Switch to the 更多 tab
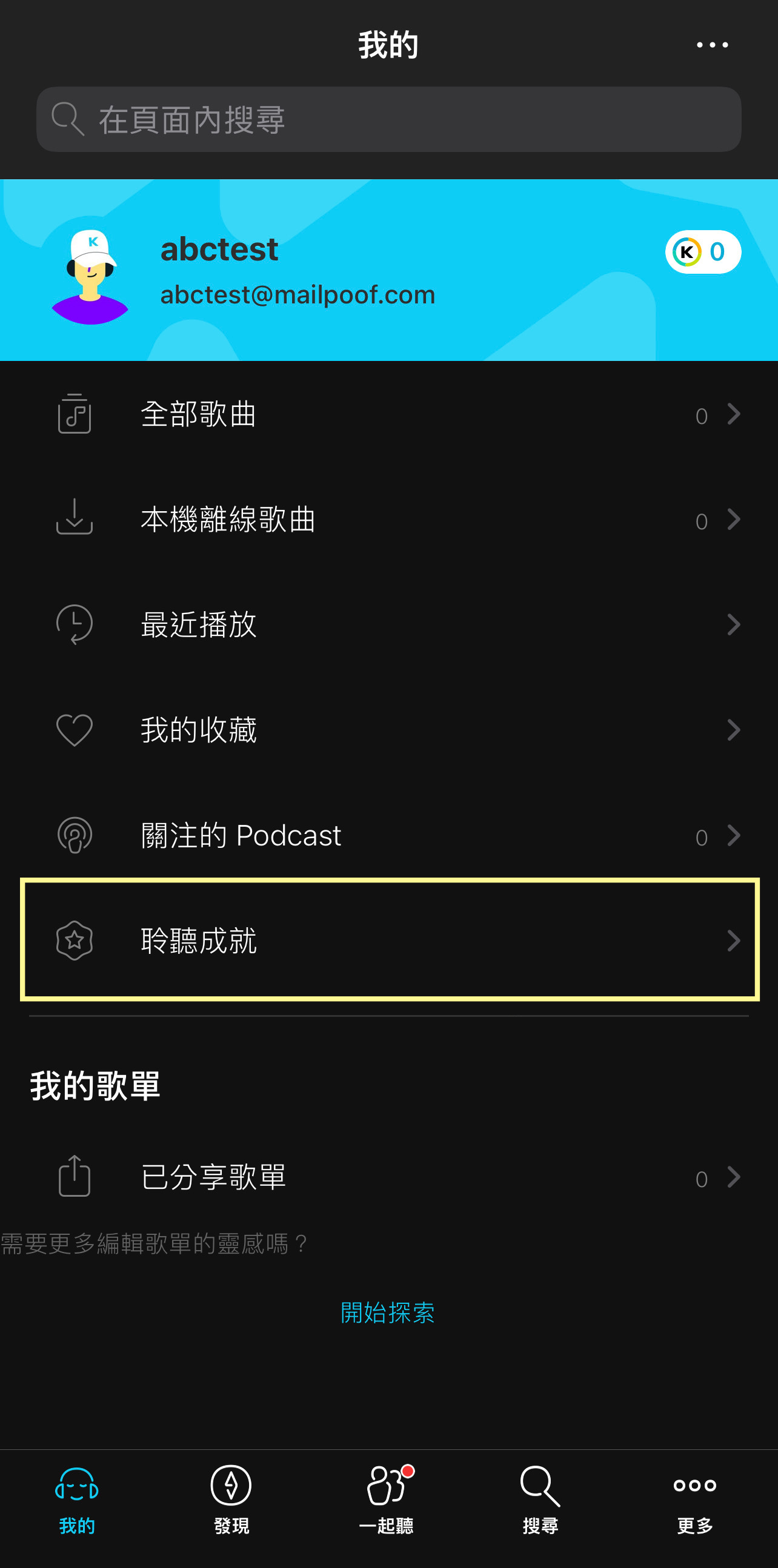Viewport: 778px width, 1568px height. click(694, 1500)
